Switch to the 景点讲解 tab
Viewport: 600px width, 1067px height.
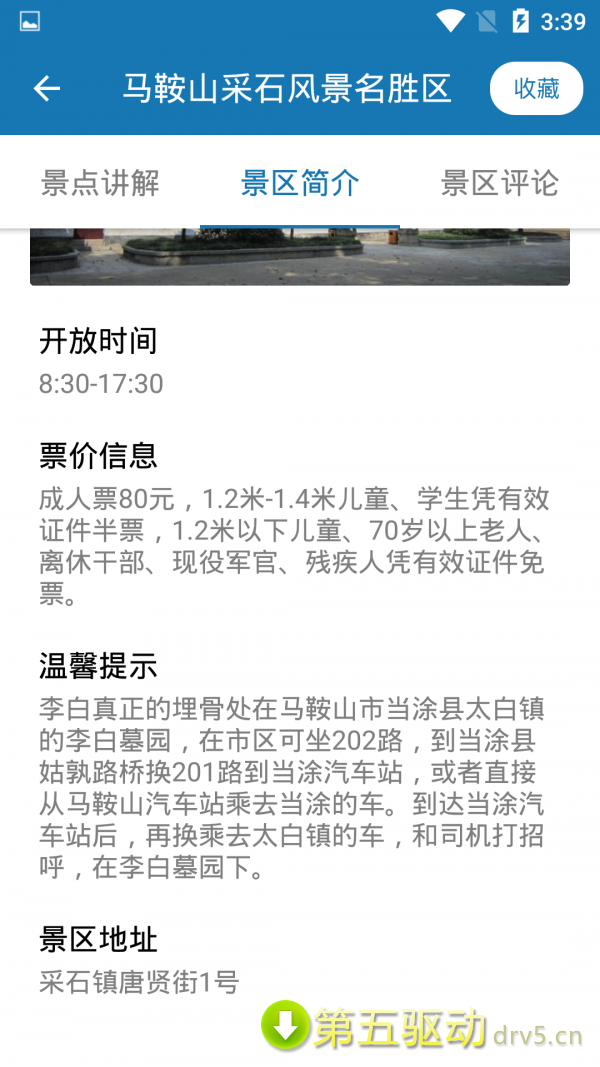coord(100,183)
